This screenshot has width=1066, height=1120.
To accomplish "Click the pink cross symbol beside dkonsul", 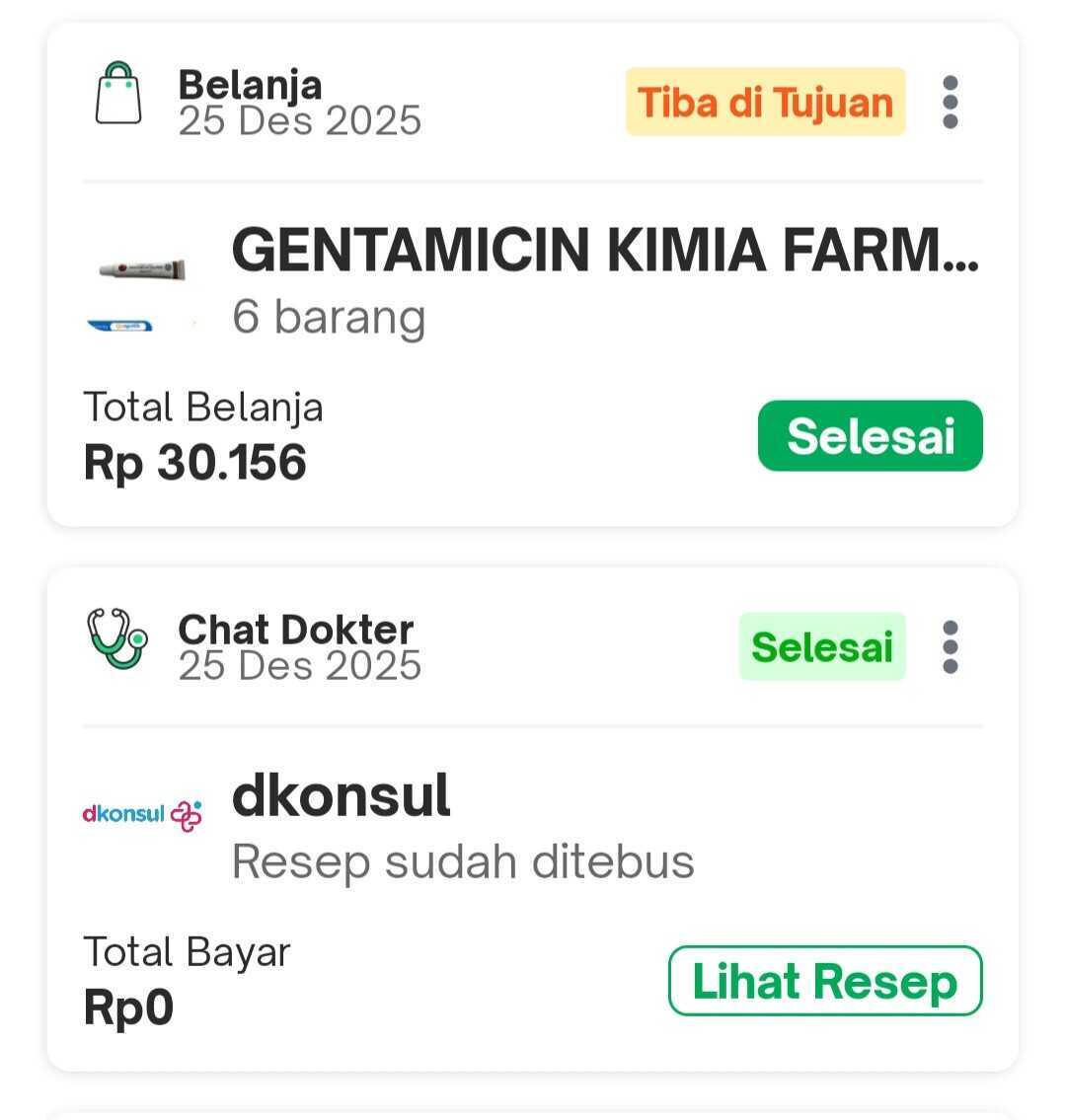I will coord(186,812).
